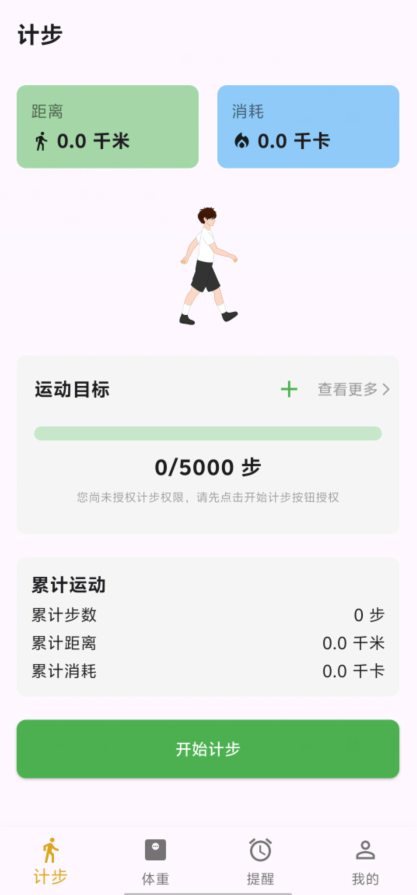Select the 计步 tab
The height and width of the screenshot is (895, 417).
click(50, 862)
